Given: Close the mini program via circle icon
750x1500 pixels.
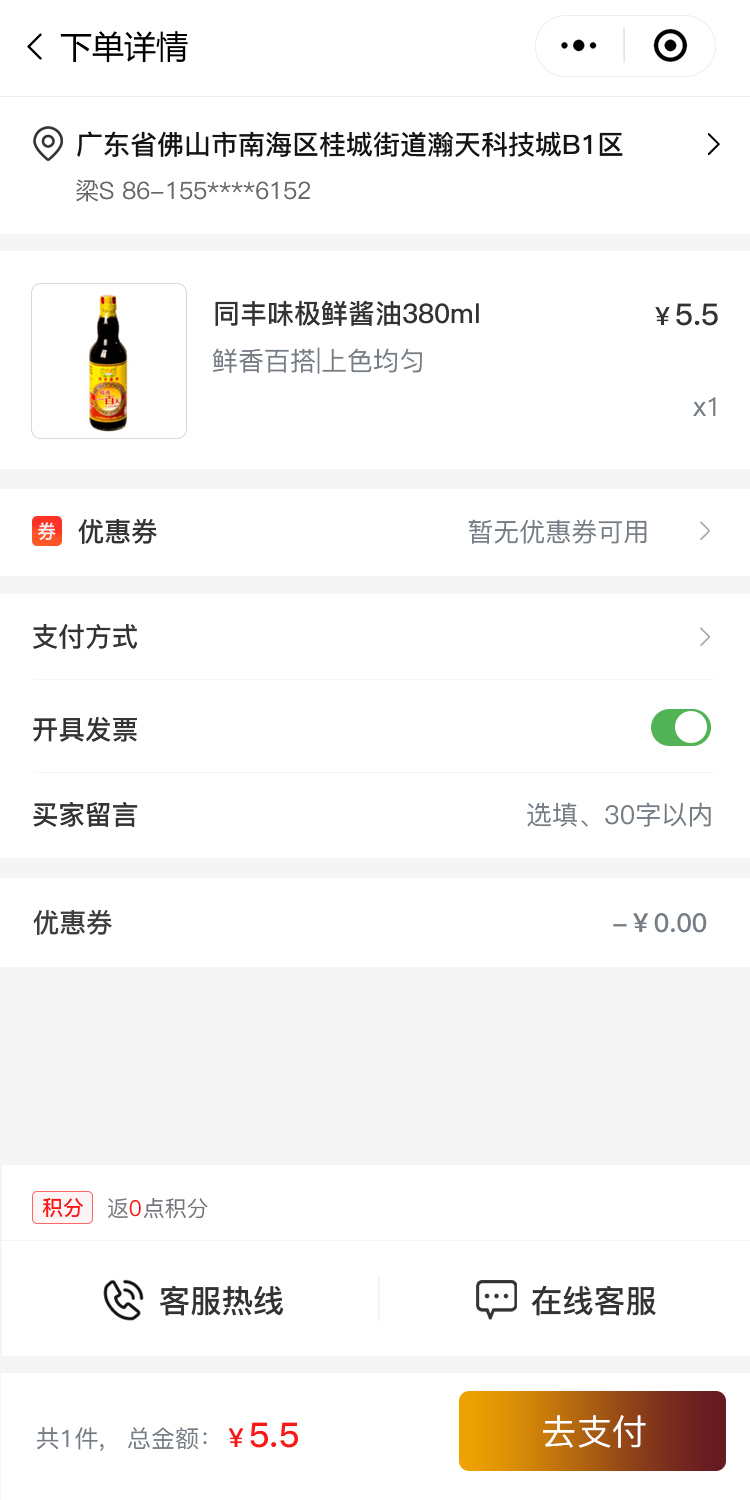Looking at the screenshot, I should (x=670, y=46).
